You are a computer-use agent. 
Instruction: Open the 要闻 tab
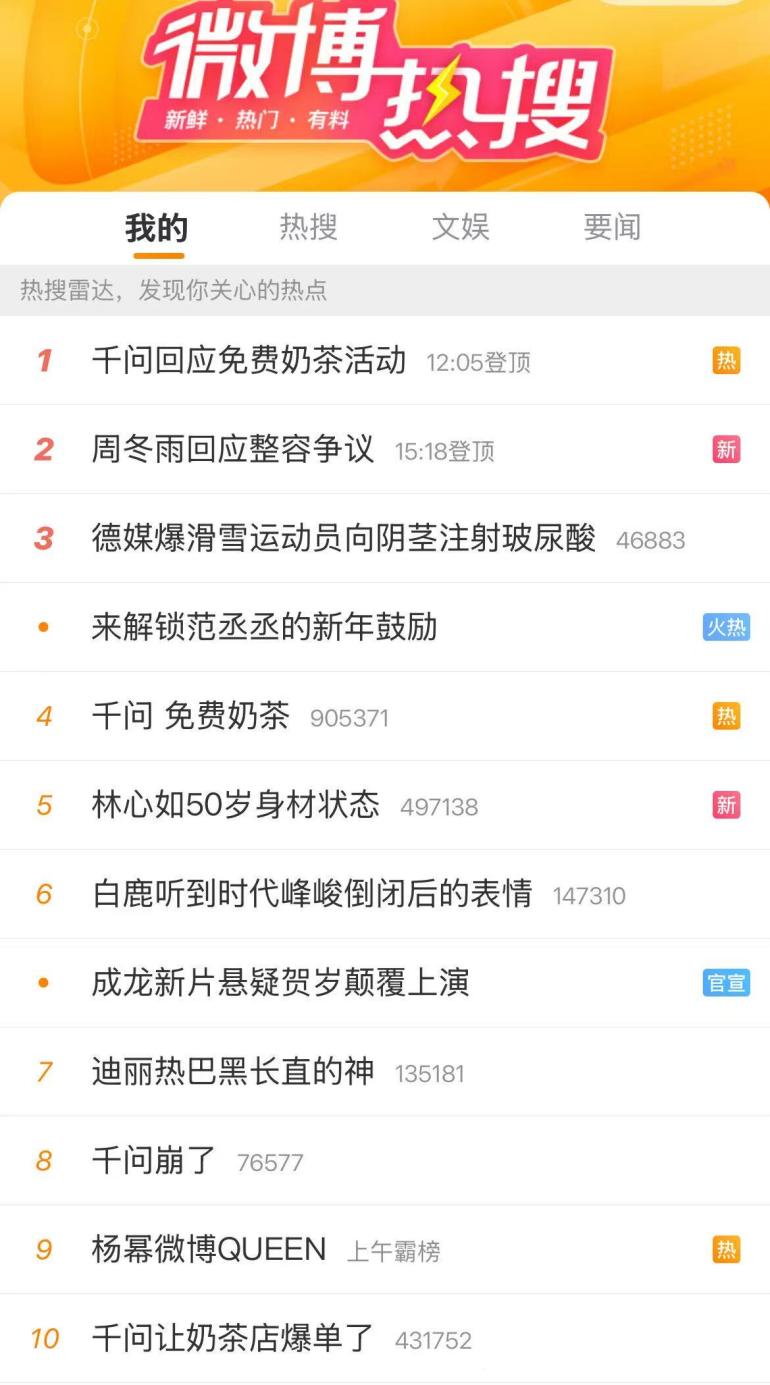click(612, 227)
